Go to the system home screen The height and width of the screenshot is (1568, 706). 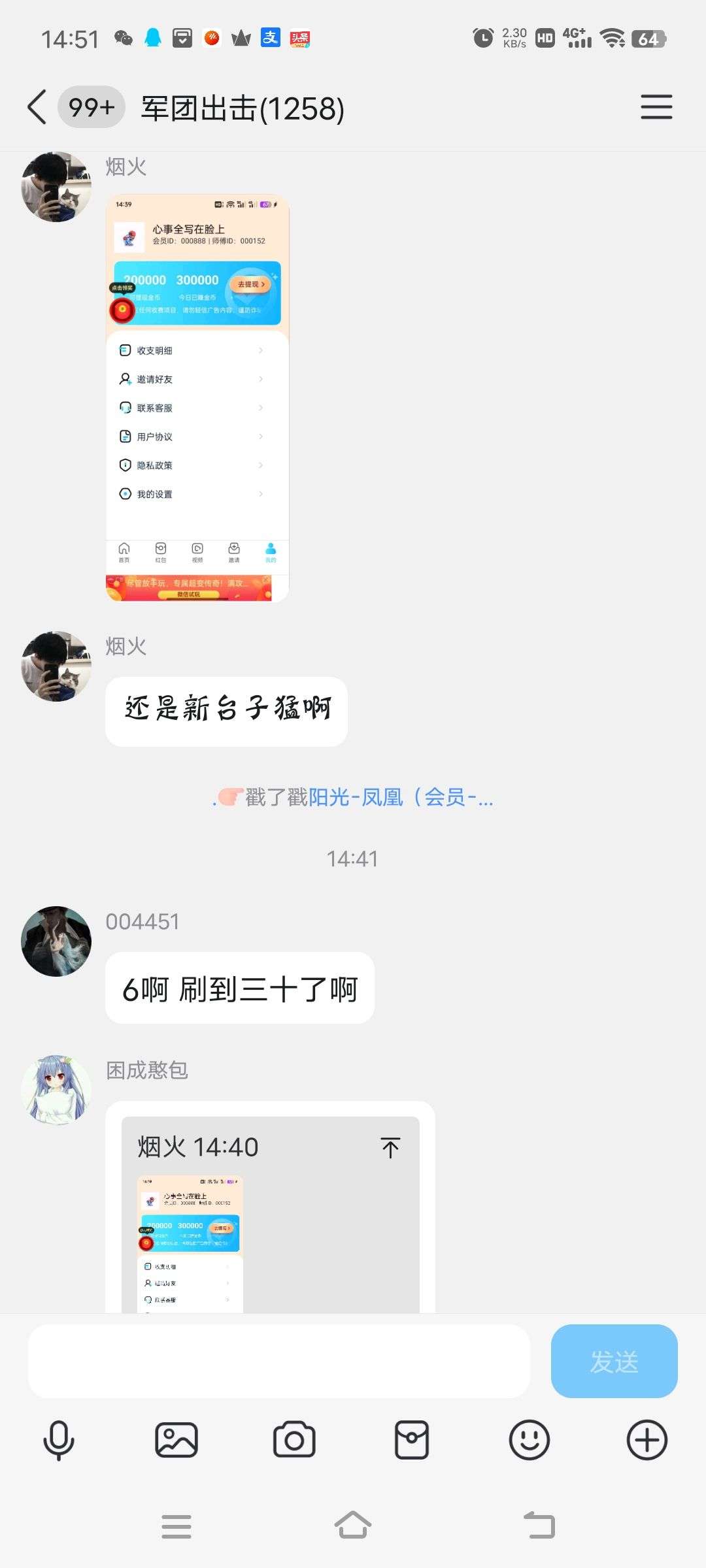point(353,1526)
